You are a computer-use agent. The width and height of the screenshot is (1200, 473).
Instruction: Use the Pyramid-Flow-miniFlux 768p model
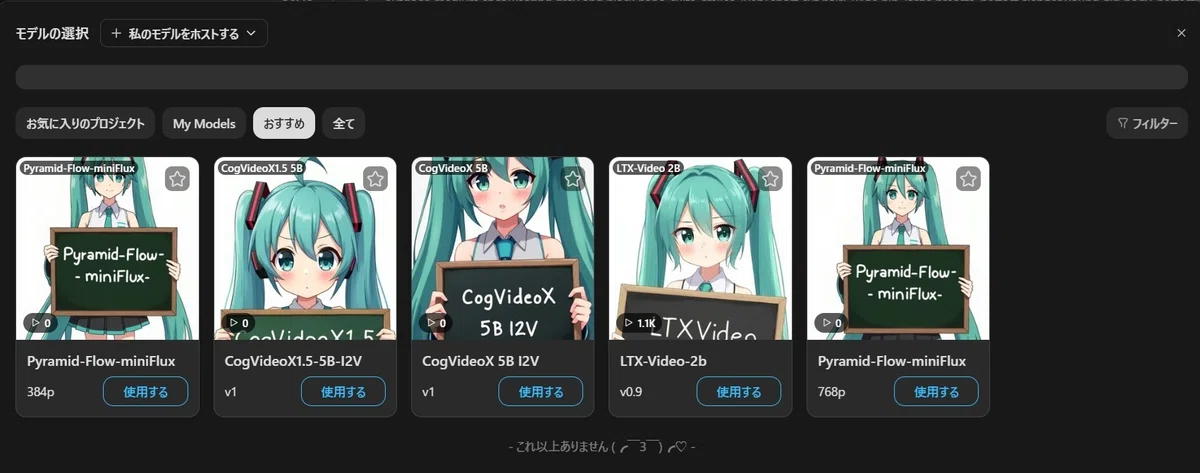click(x=936, y=392)
